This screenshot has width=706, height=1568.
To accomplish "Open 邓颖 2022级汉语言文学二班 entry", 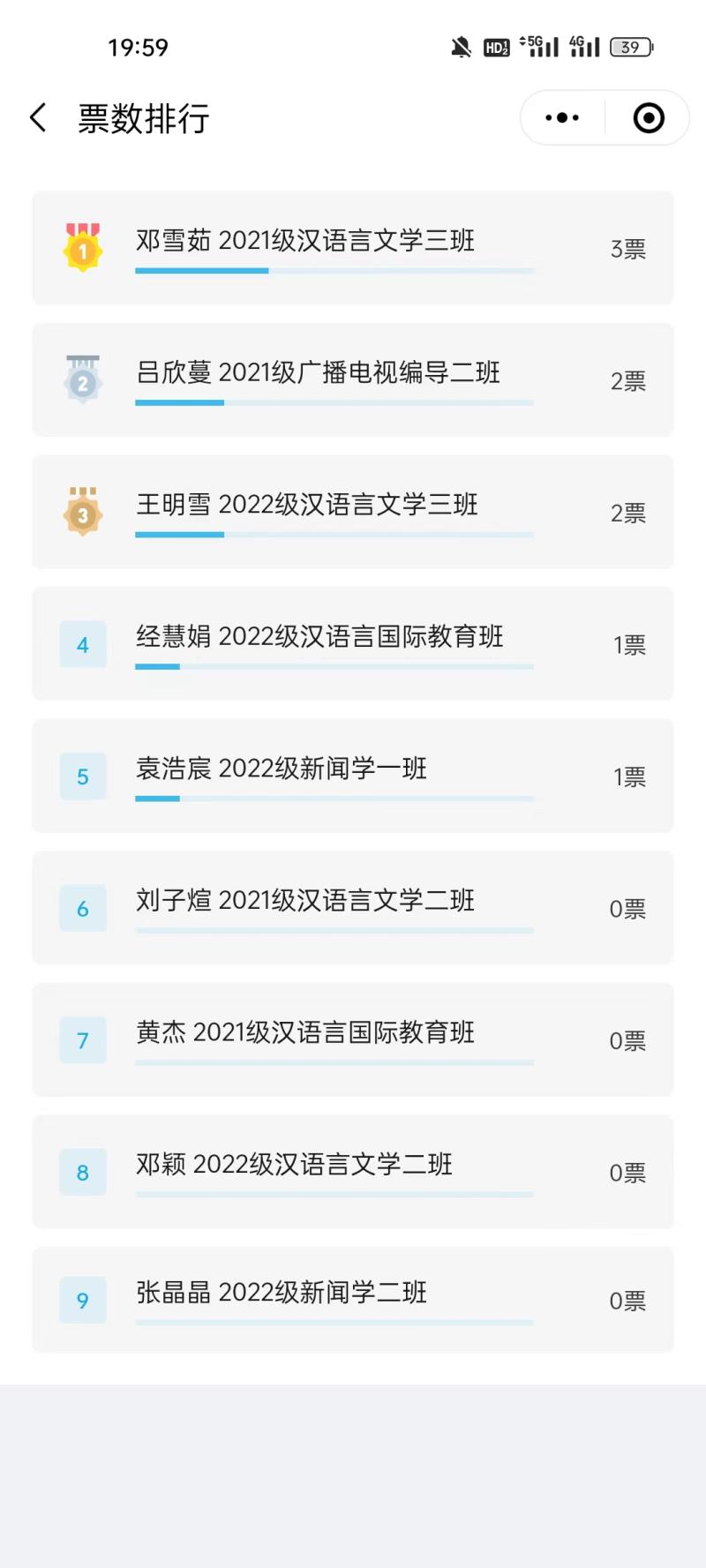I will [x=353, y=1172].
